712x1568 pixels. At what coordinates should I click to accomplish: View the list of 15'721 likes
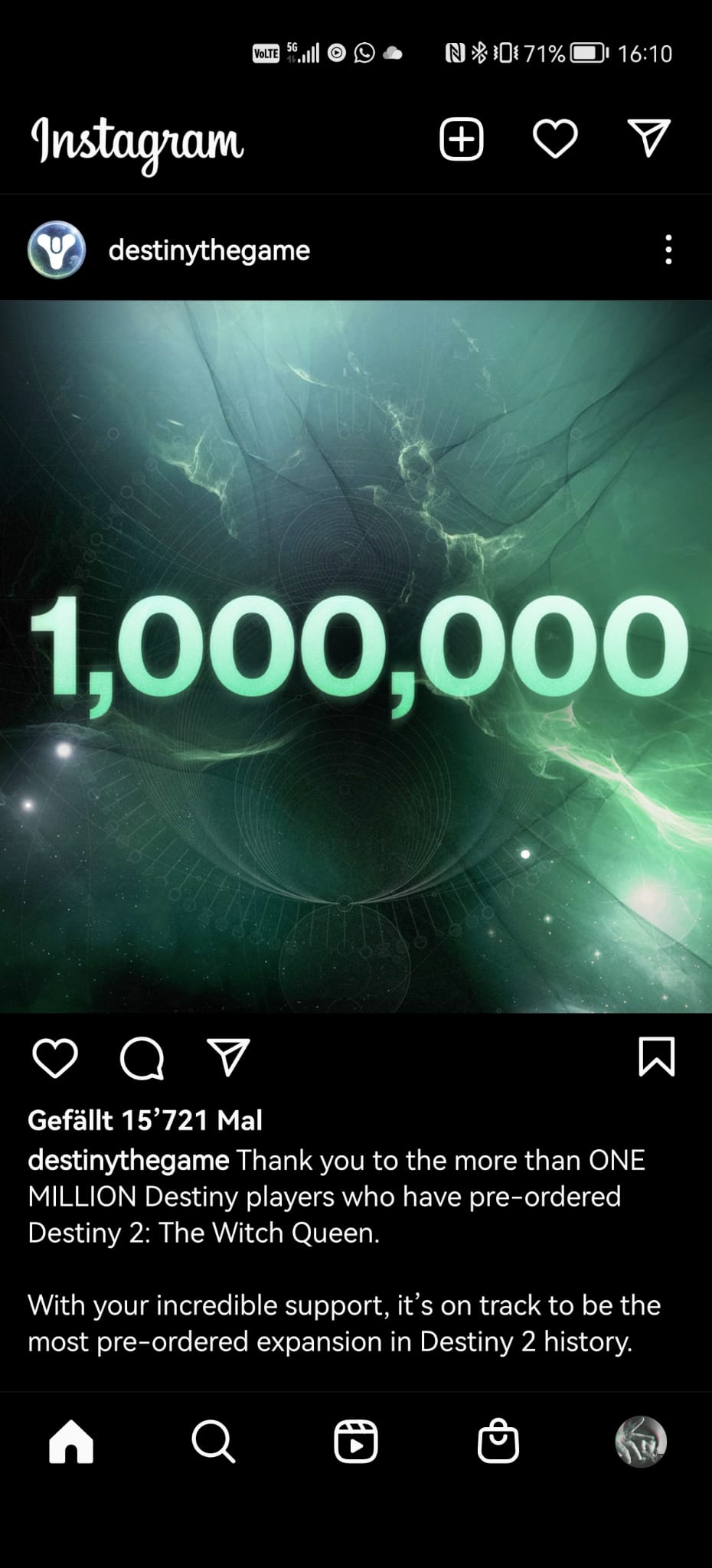[x=145, y=1120]
